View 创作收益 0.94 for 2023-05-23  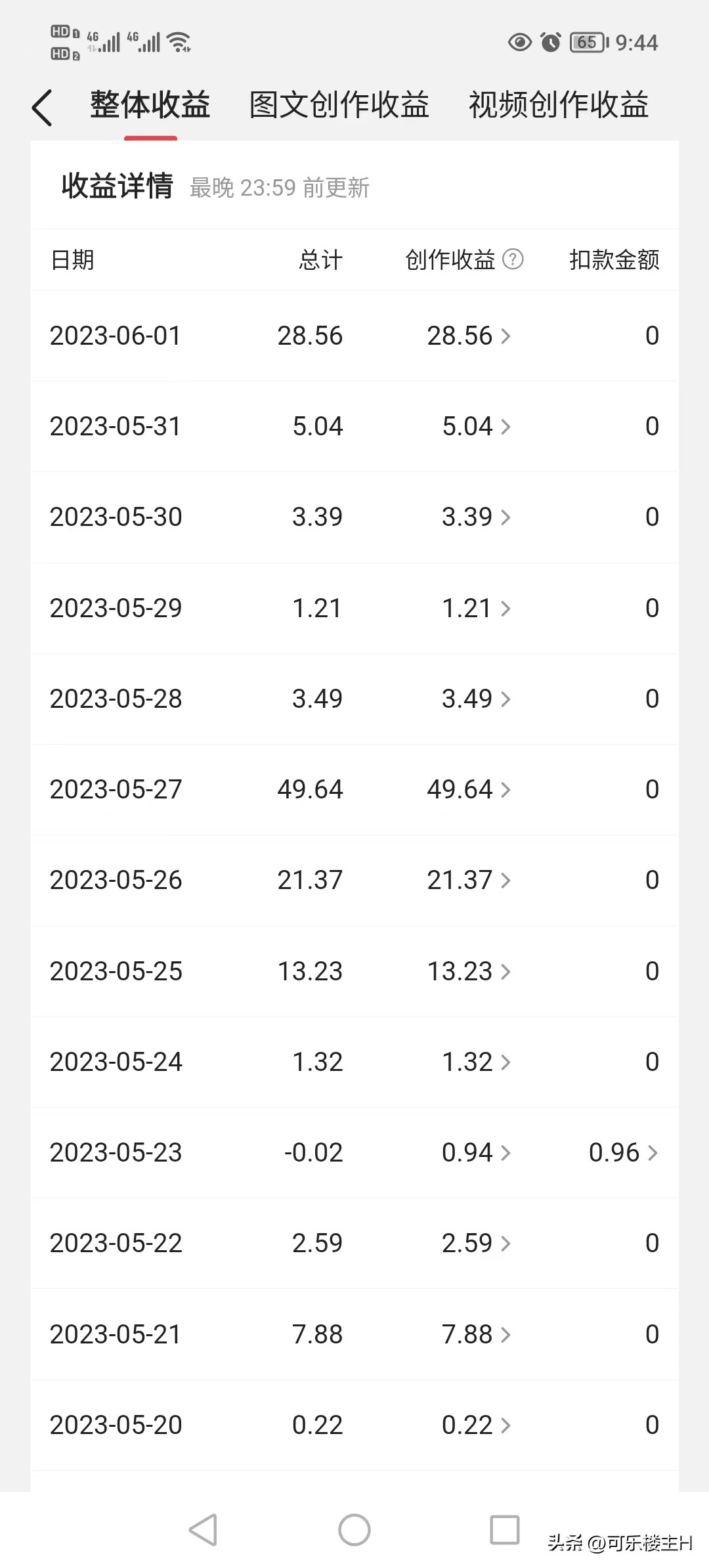[476, 1153]
